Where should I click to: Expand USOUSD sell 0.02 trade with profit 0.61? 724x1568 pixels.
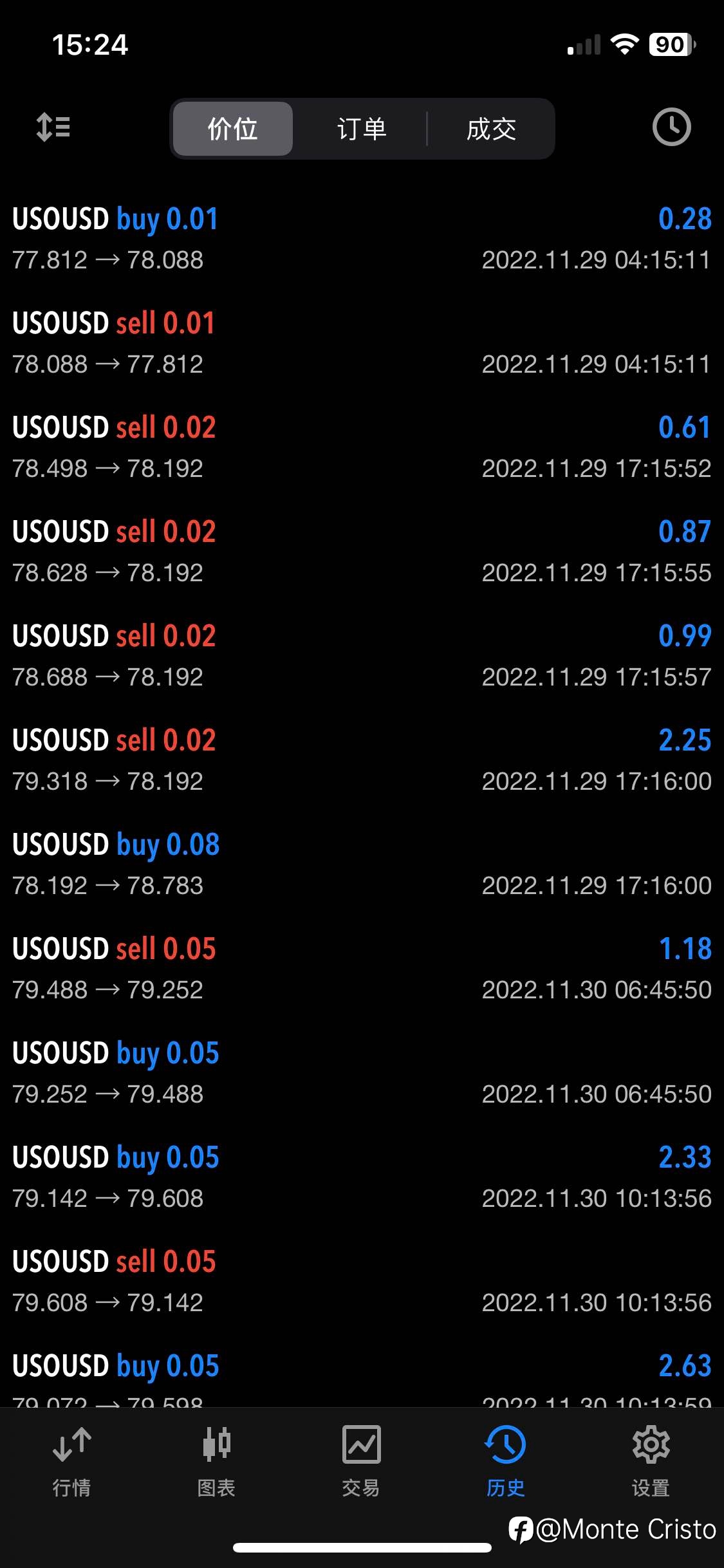click(362, 447)
